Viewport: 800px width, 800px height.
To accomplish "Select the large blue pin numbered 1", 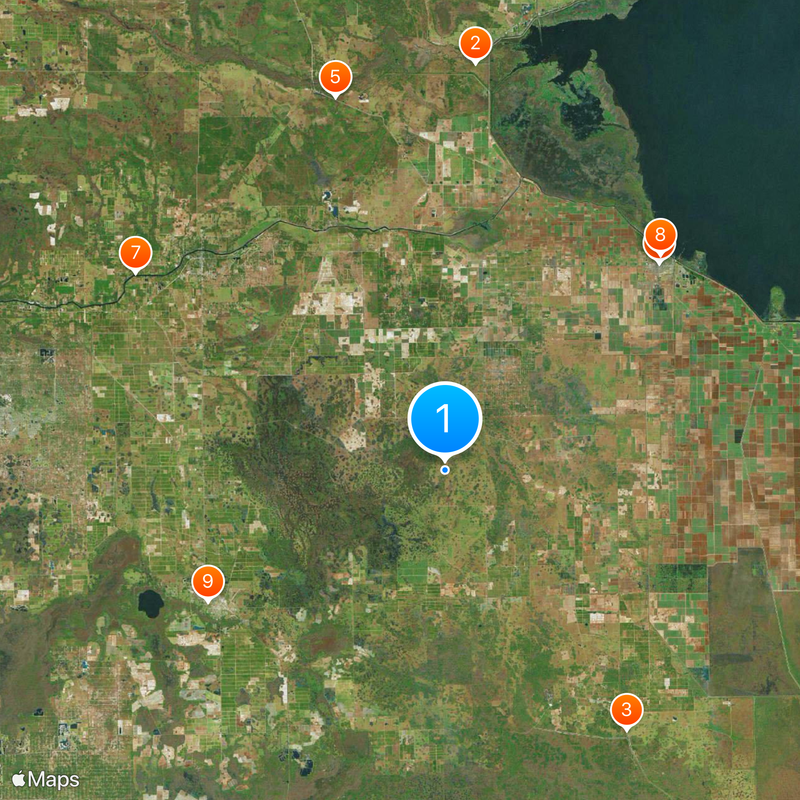I will coord(445,420).
